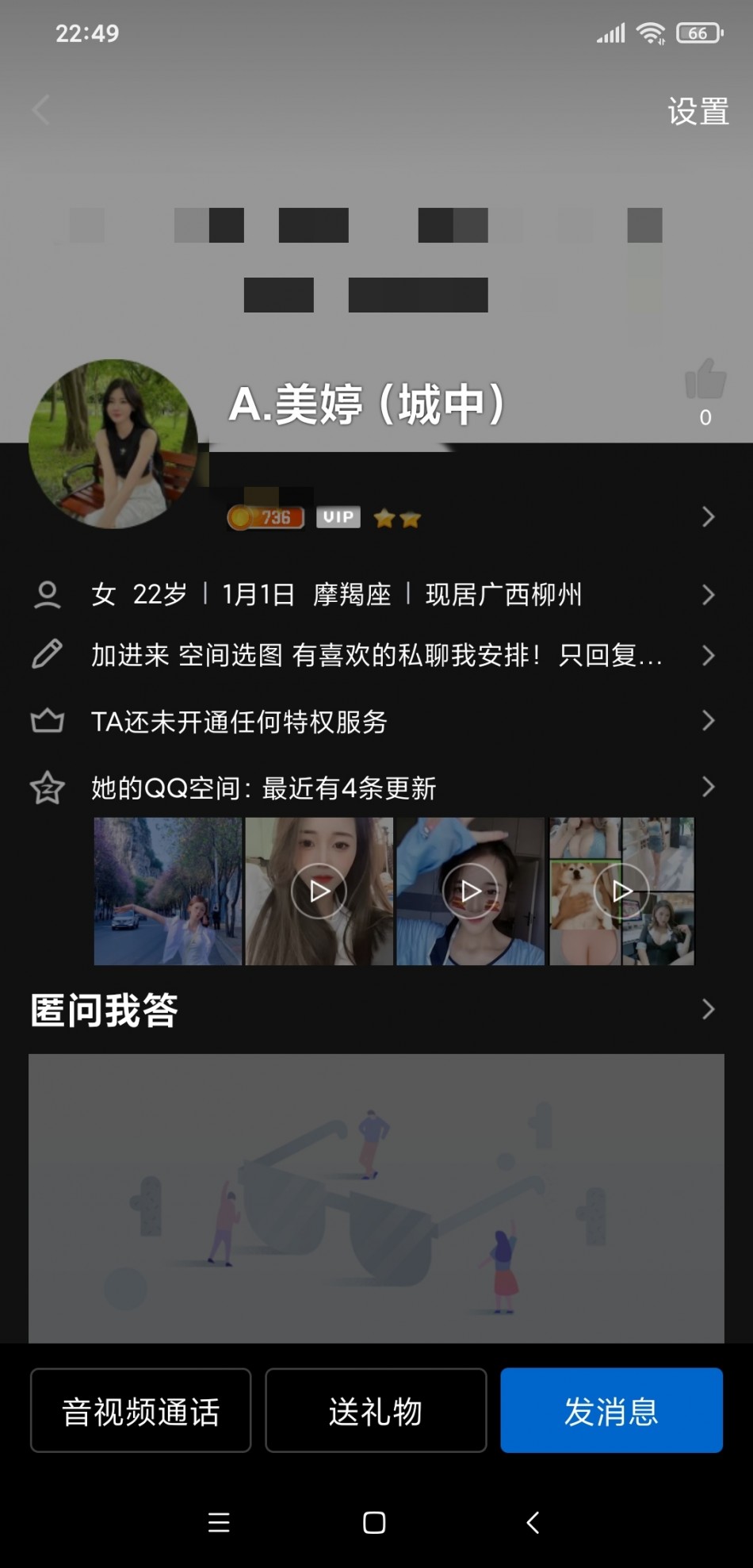
Task: Open the fourth QQ空间 collage video
Action: (621, 891)
